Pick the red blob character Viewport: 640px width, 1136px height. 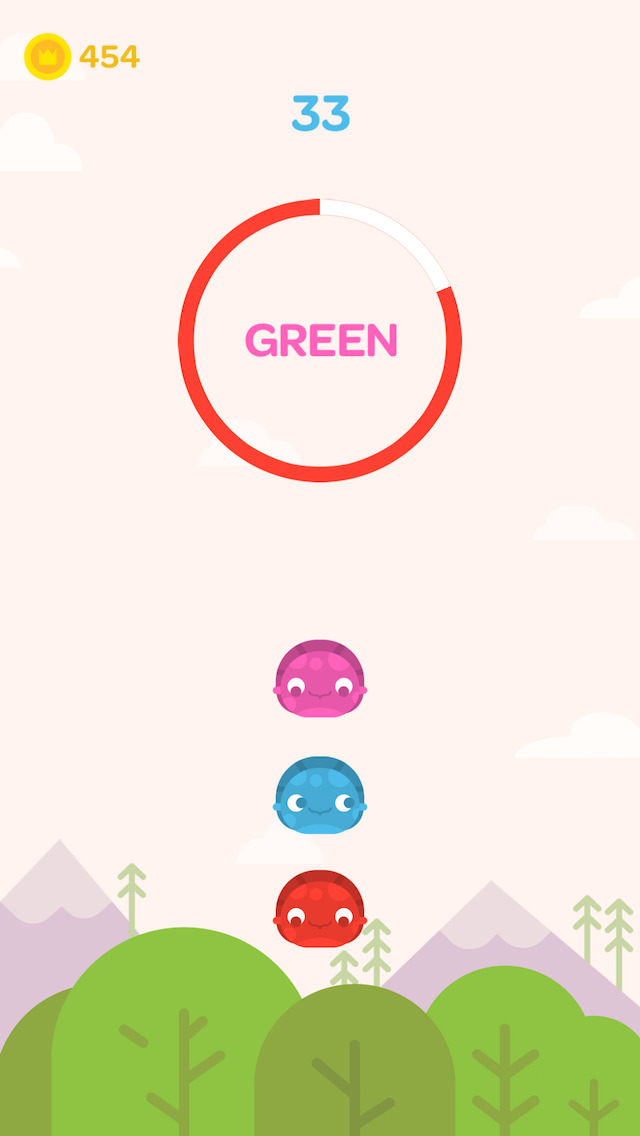pos(320,909)
